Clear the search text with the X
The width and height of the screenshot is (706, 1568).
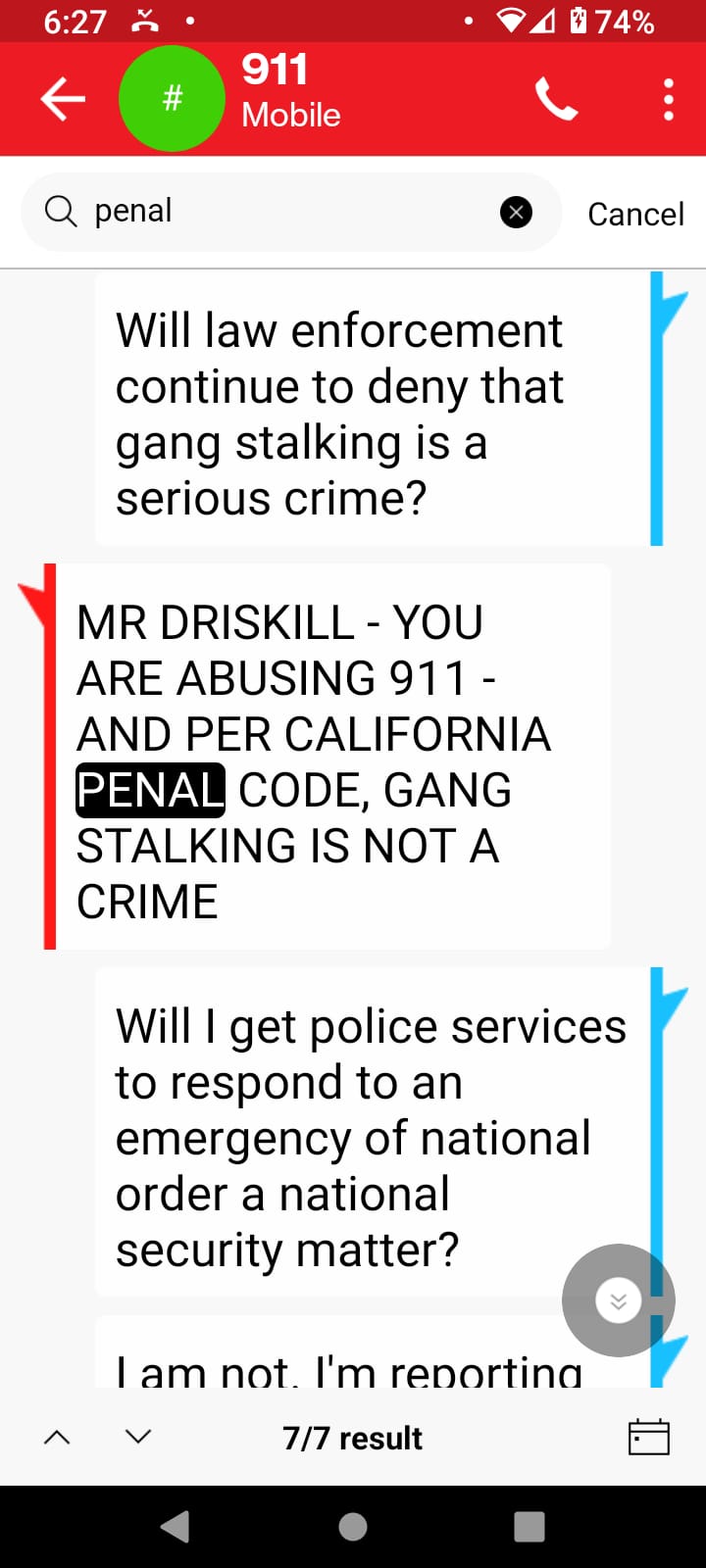(x=516, y=212)
